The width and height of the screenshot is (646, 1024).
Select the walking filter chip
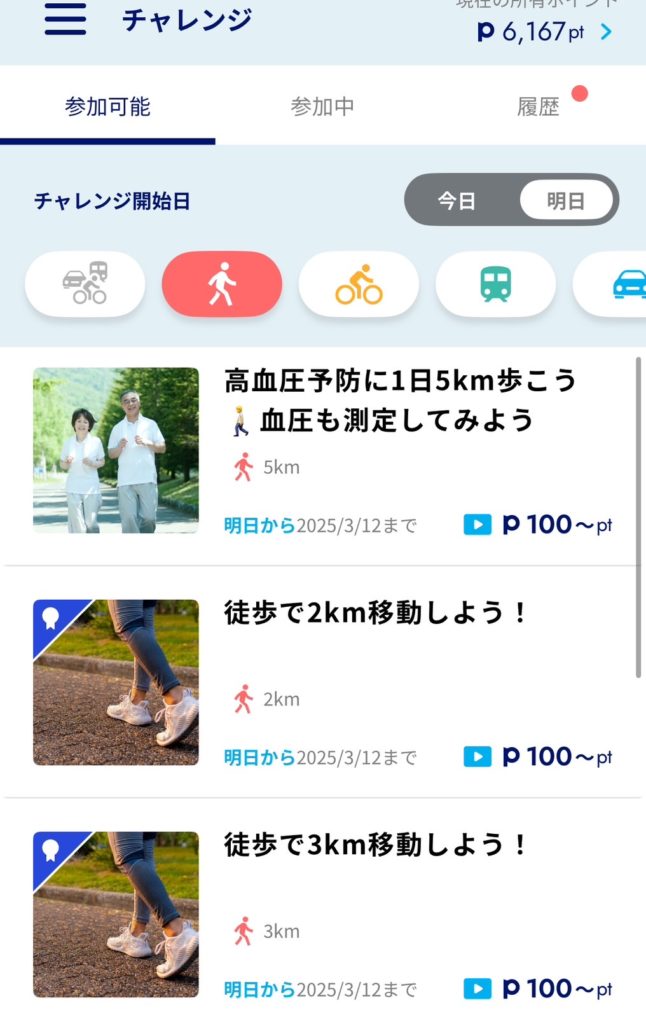222,284
